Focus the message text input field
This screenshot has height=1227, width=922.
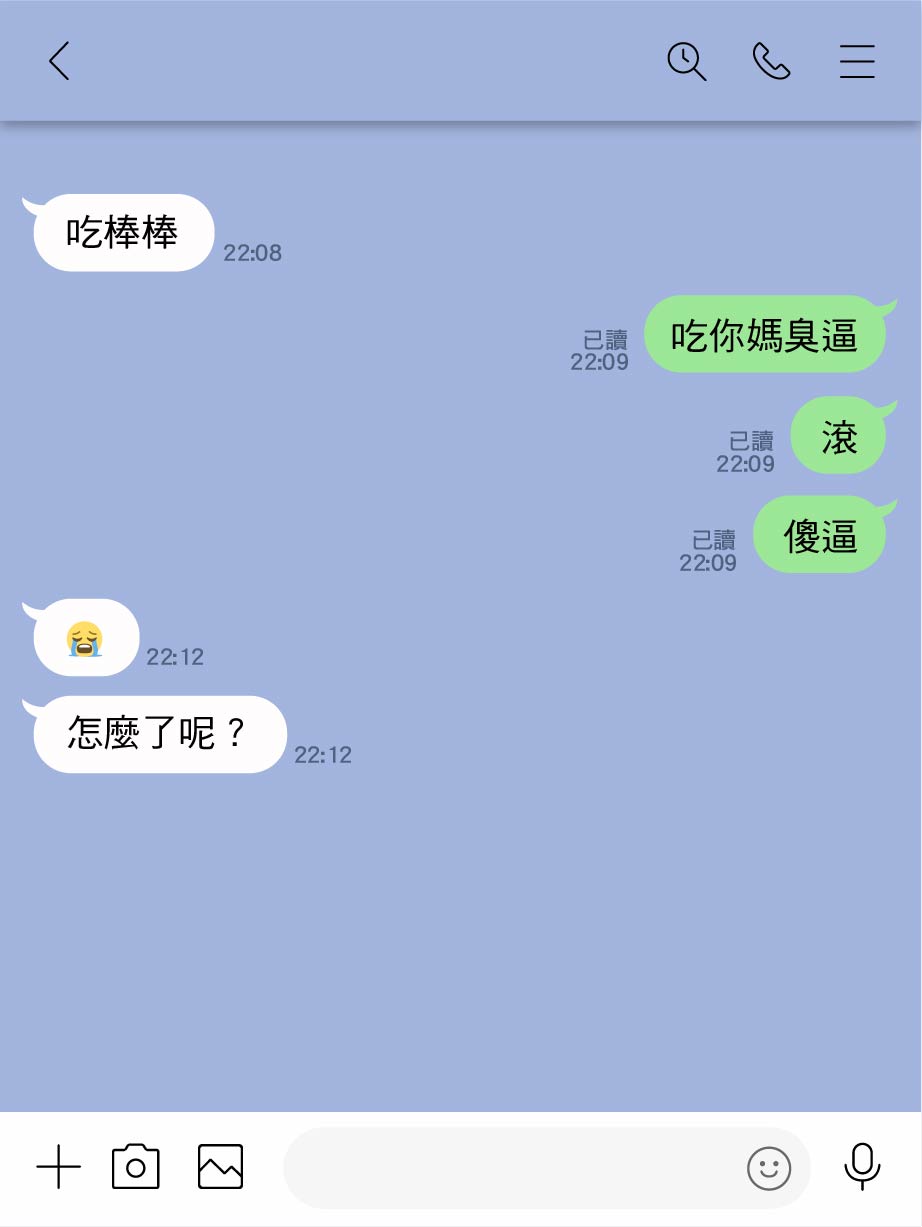[510, 1167]
